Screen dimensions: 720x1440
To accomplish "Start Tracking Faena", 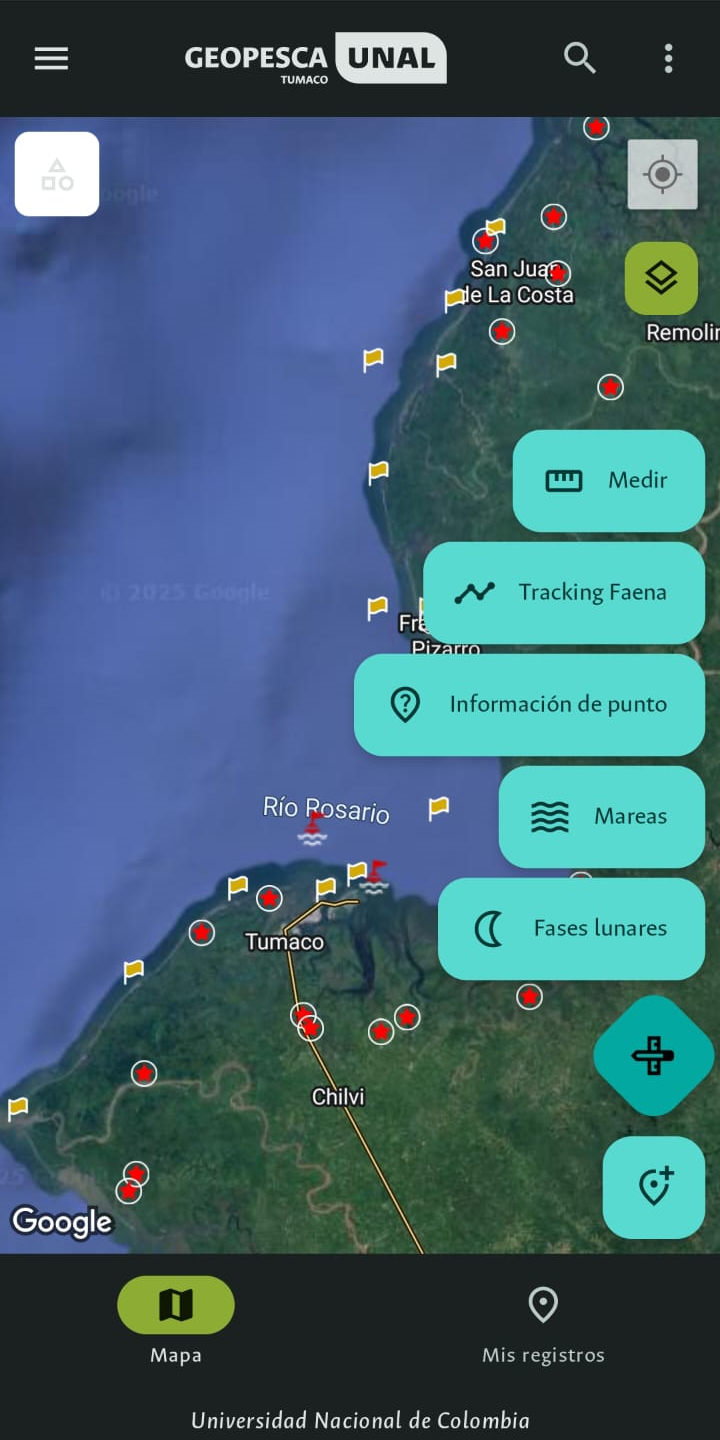I will [x=564, y=593].
